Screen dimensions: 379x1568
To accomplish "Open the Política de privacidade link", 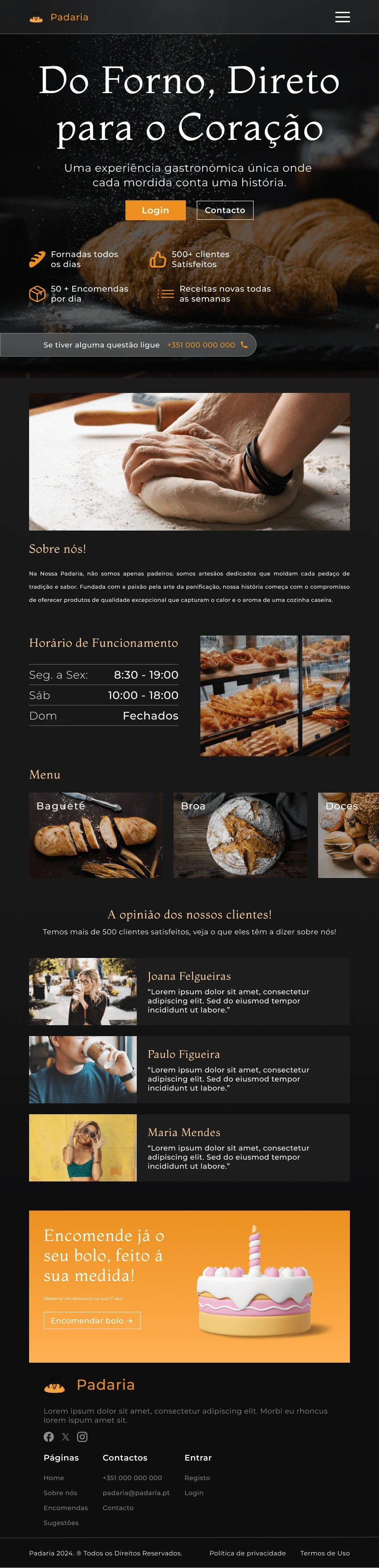I will point(247,1553).
